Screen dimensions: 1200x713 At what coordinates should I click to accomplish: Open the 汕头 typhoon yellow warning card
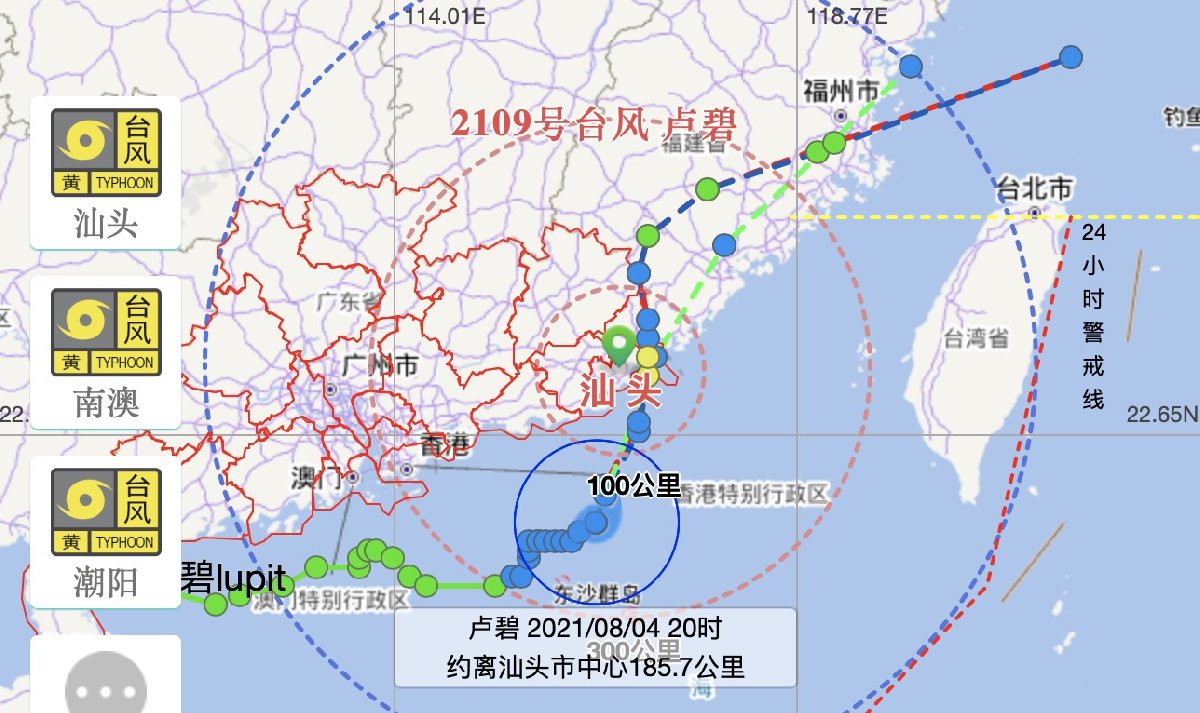[x=105, y=173]
